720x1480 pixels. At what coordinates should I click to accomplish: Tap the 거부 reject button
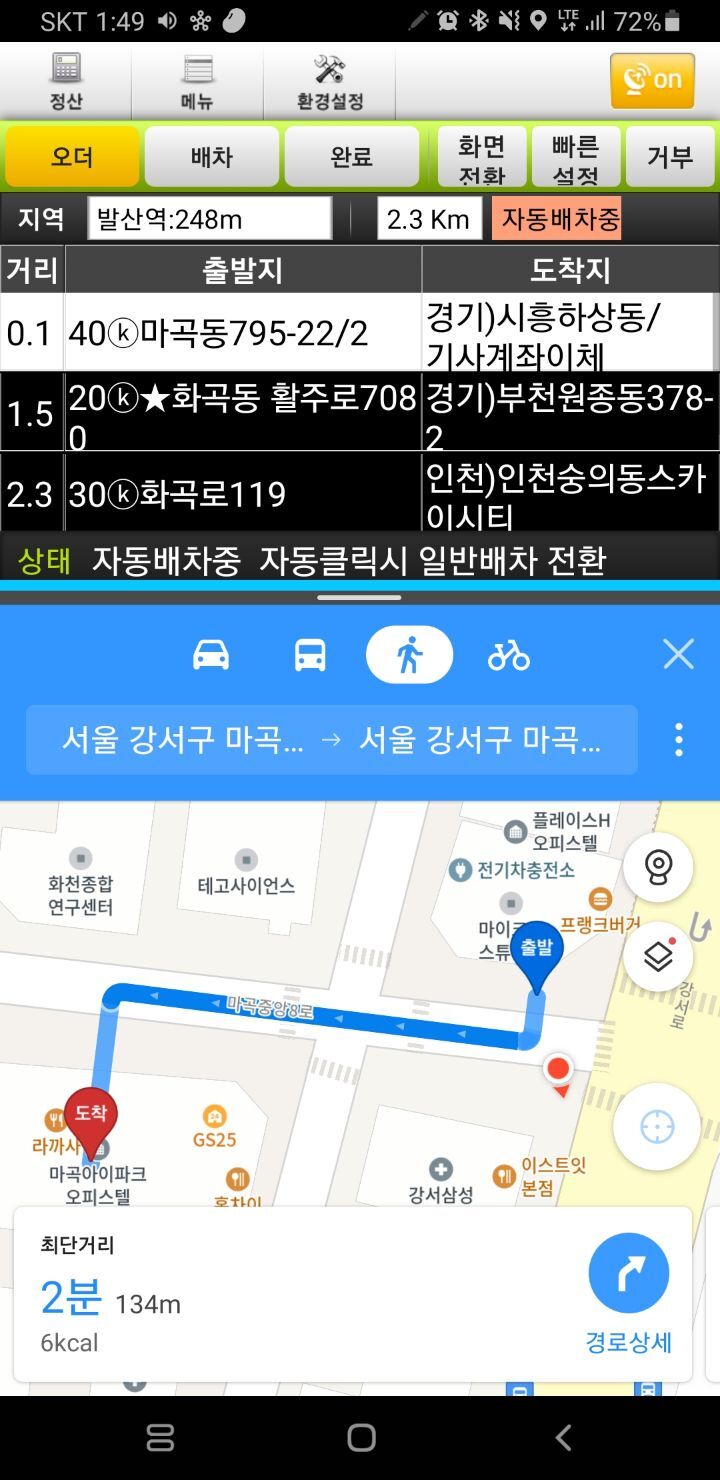(x=669, y=157)
